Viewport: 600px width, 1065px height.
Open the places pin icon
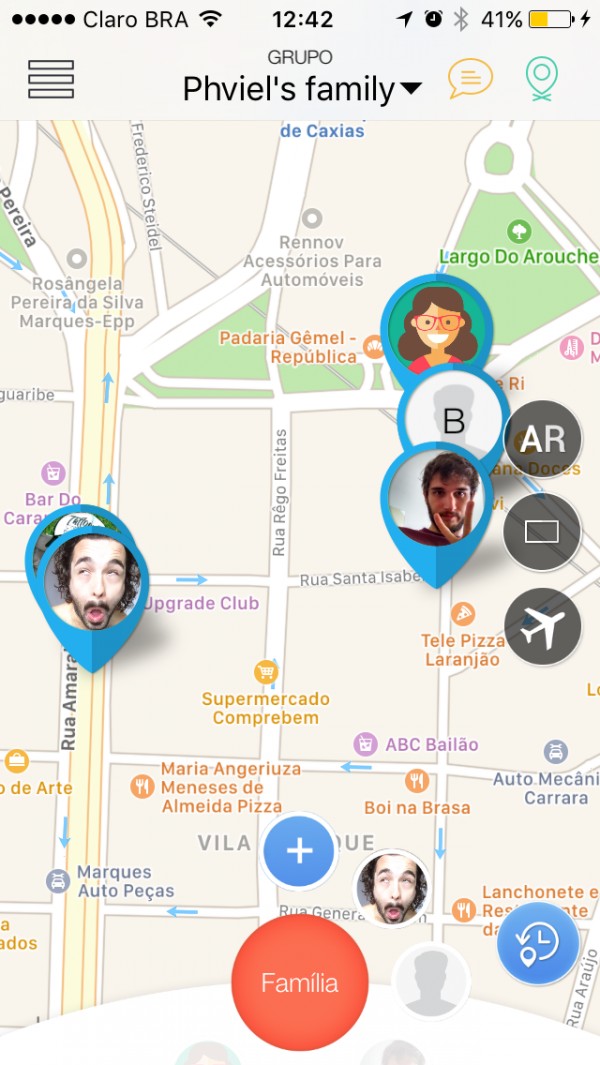coord(542,79)
